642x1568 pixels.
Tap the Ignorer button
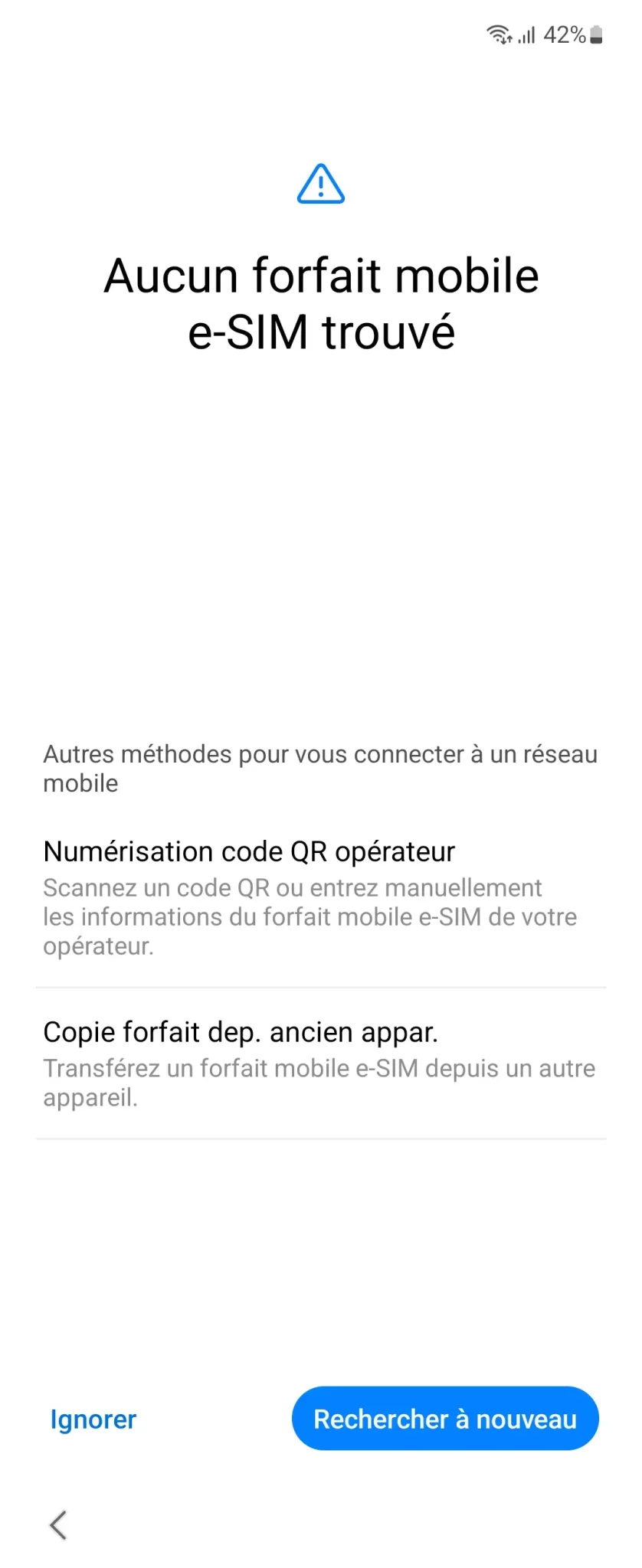93,1419
